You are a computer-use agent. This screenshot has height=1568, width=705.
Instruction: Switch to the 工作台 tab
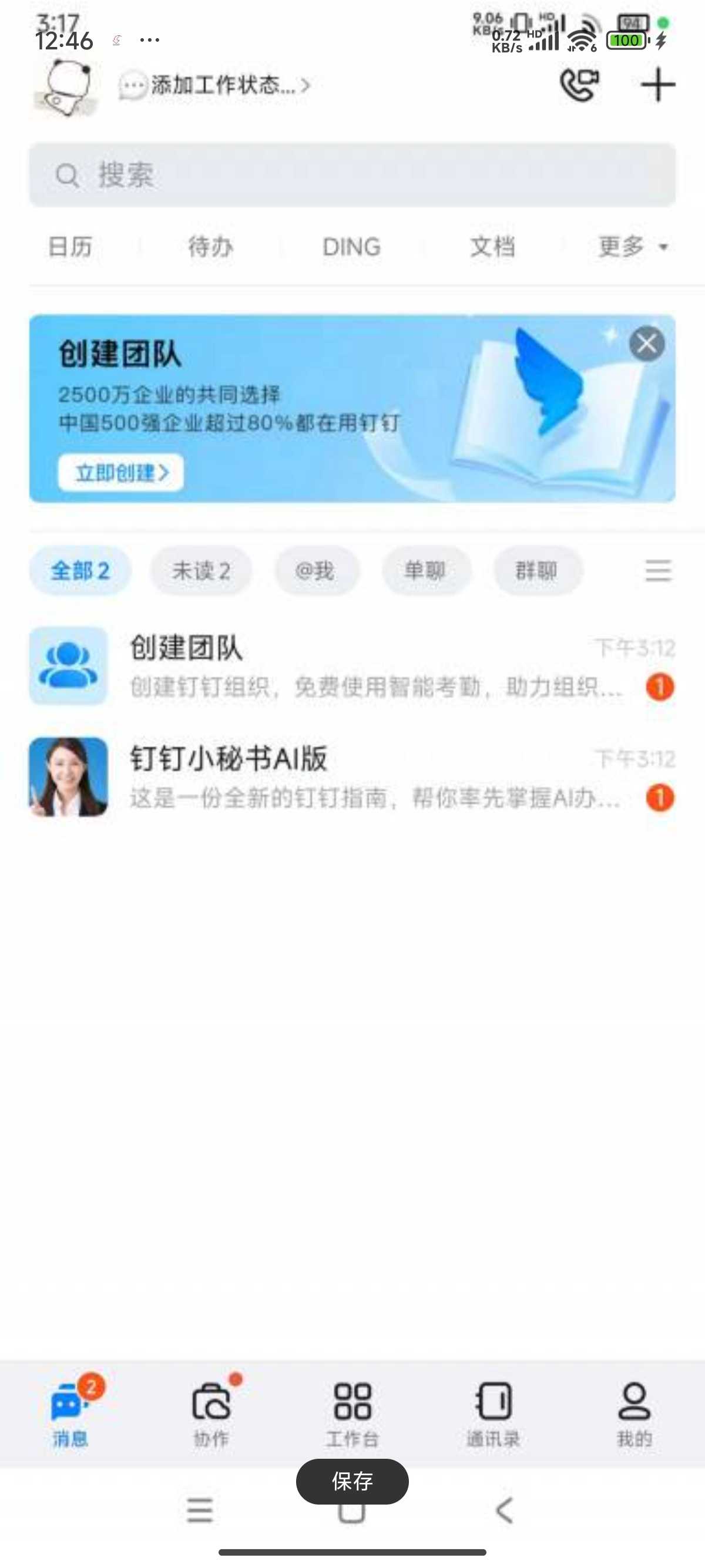[352, 1414]
